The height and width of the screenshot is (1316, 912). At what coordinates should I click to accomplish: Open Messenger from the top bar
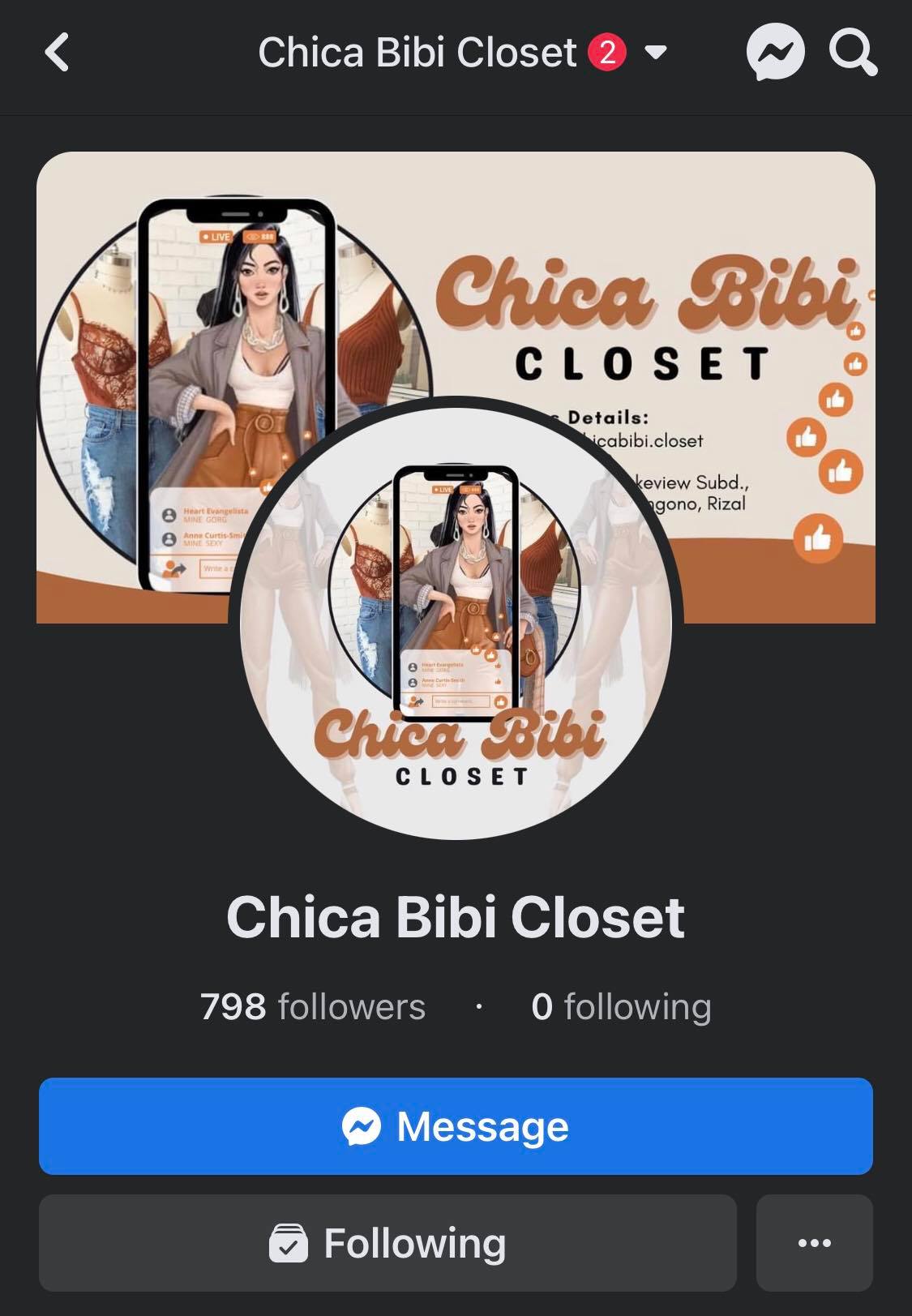775,53
